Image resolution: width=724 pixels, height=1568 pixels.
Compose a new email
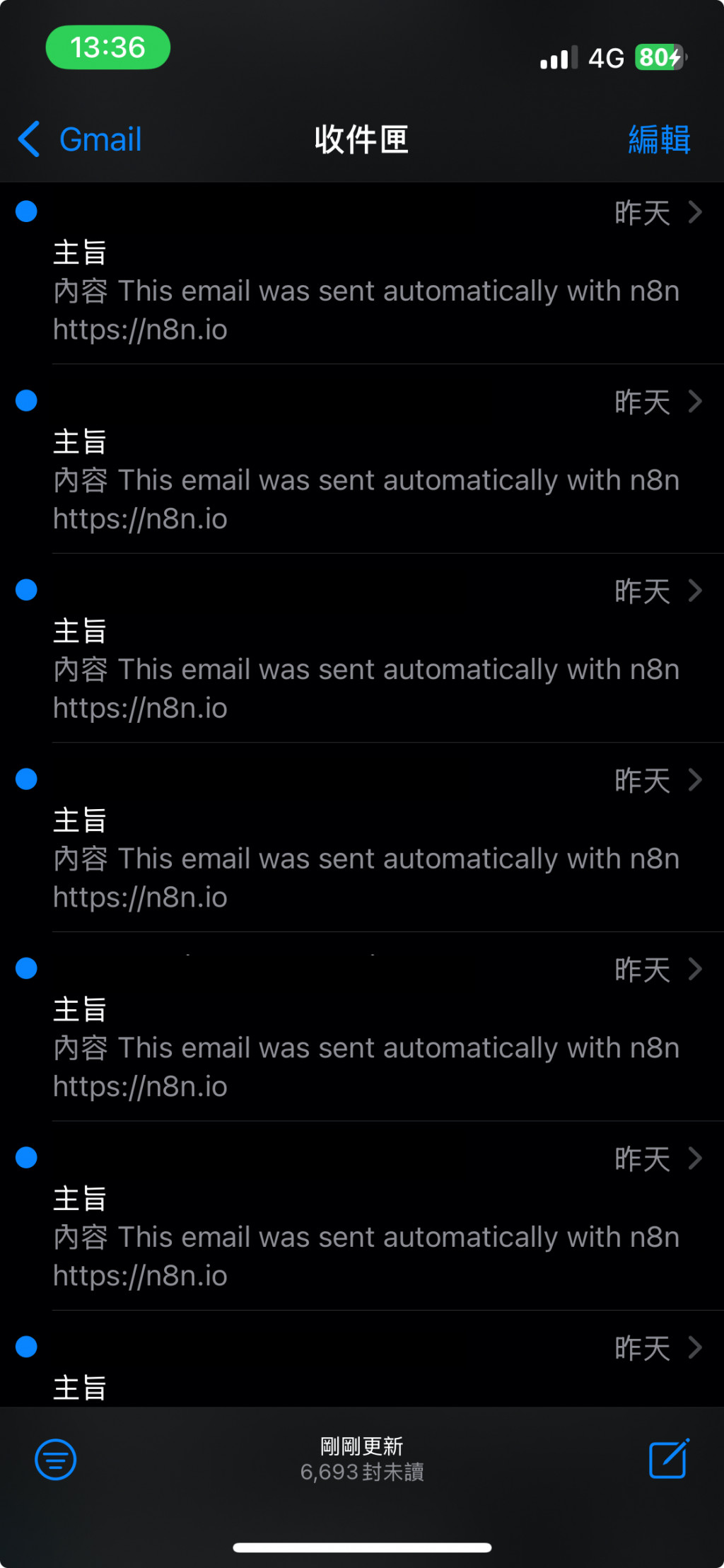point(668,1458)
